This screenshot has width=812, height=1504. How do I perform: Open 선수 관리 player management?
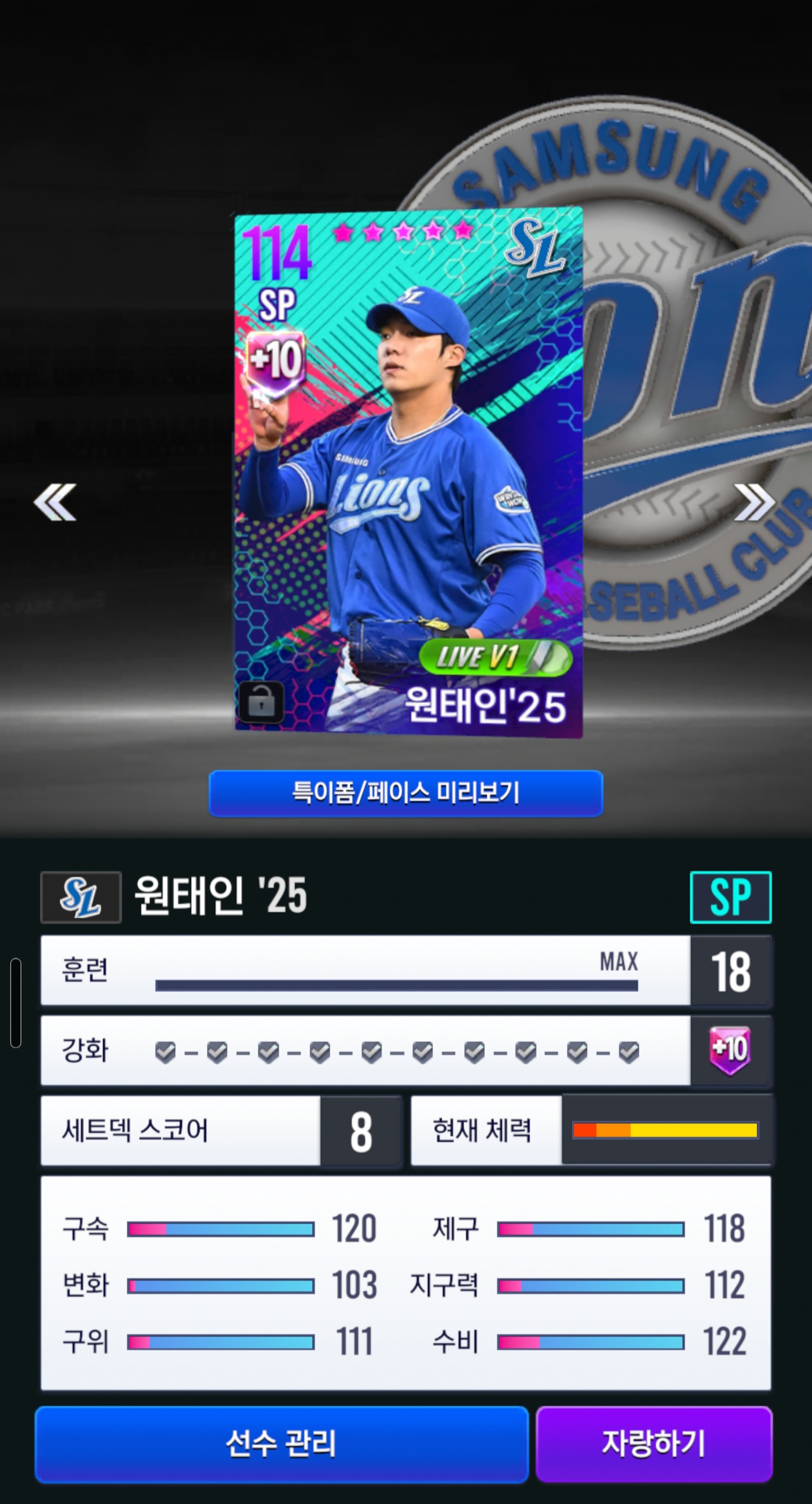pos(281,1444)
